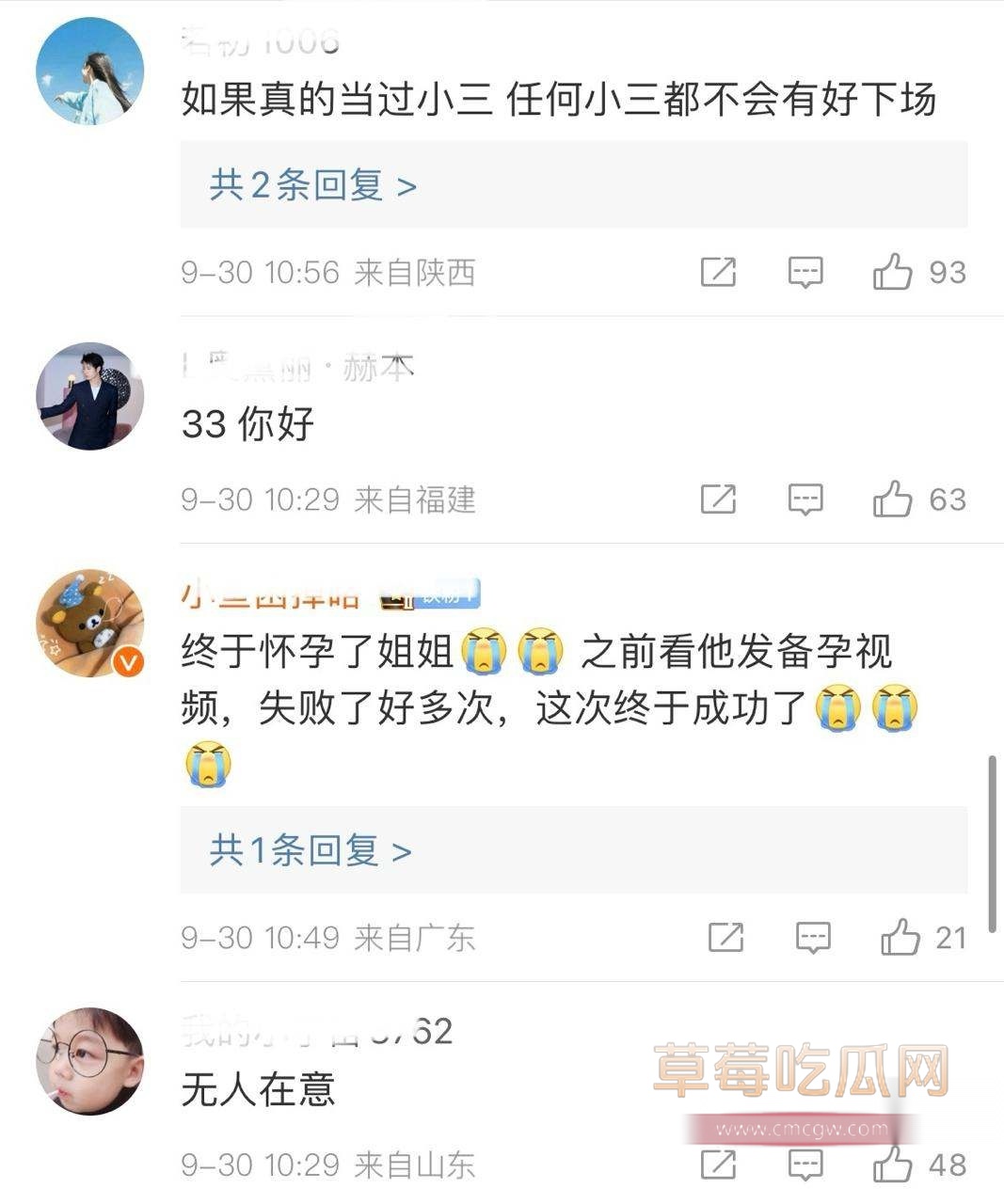Expand the 共2条回复 replies

(312, 185)
